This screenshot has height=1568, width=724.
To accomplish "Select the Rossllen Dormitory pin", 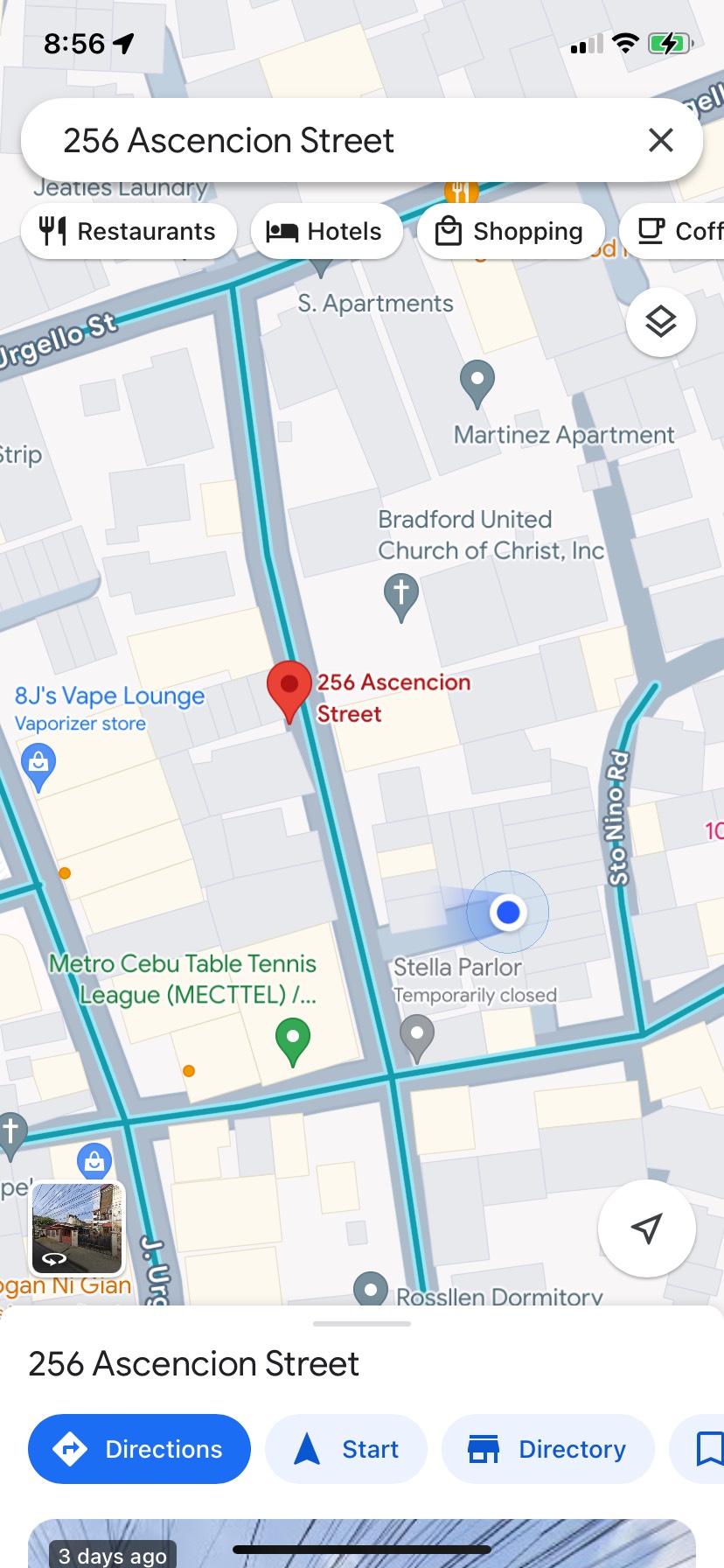I will tap(371, 1290).
